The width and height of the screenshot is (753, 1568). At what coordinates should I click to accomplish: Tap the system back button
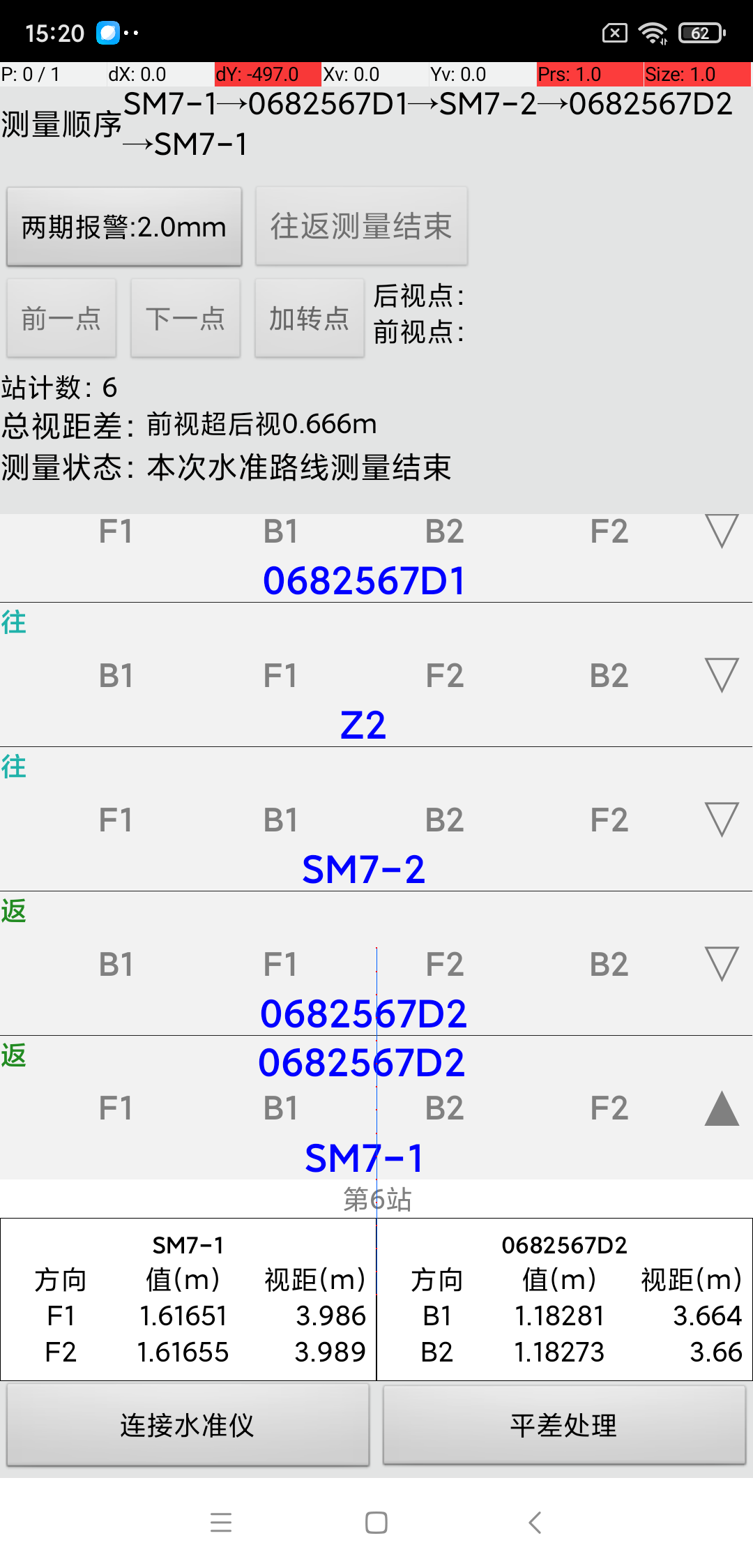pos(535,1522)
